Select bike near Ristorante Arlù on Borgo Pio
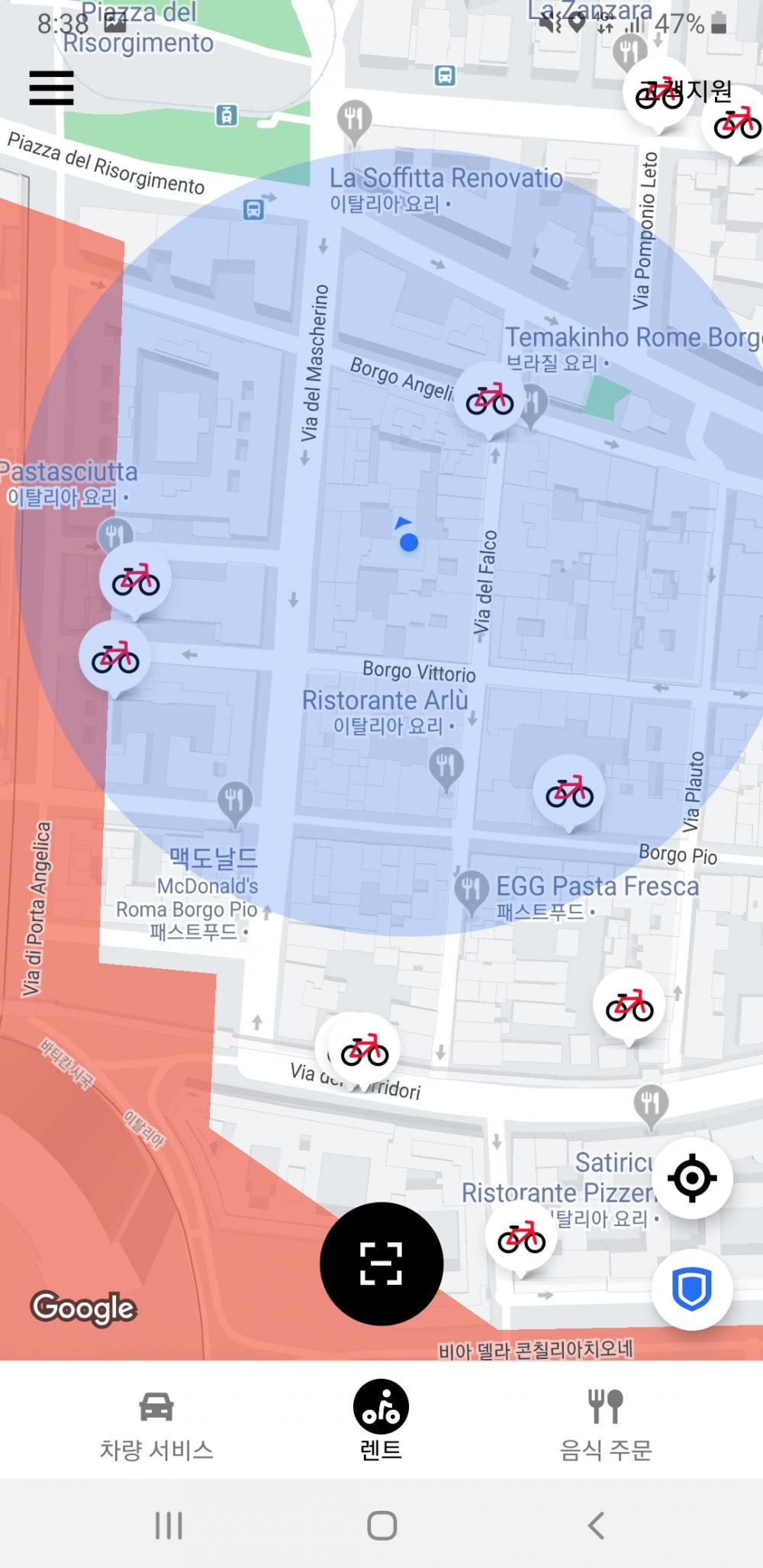 coord(569,794)
